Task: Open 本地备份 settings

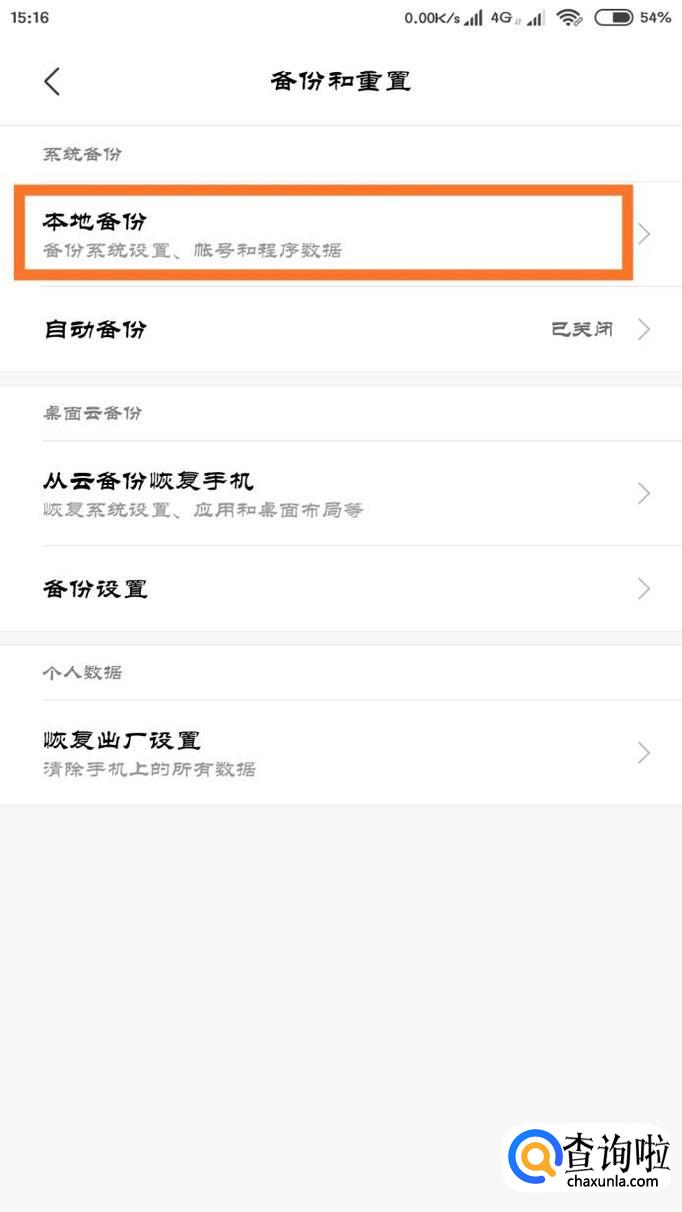Action: click(320, 233)
